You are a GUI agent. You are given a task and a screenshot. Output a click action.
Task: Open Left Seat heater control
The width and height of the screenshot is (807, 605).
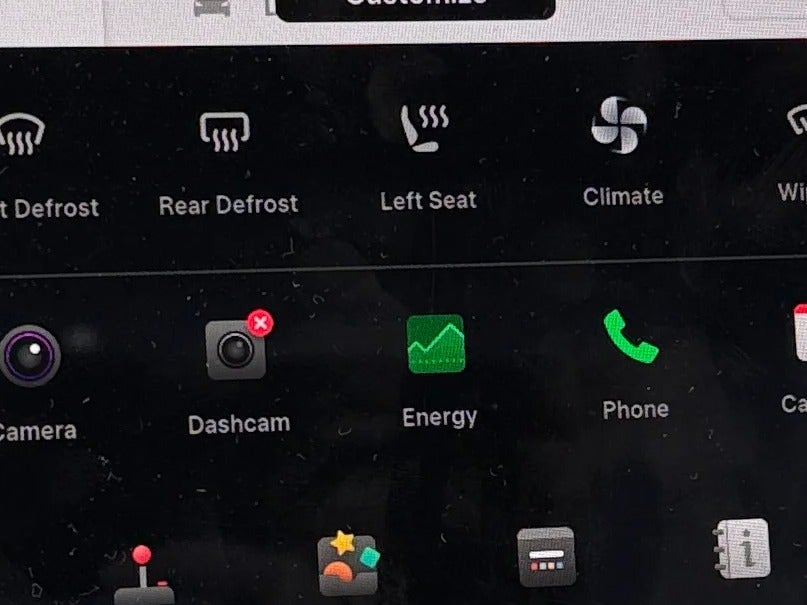coord(425,128)
